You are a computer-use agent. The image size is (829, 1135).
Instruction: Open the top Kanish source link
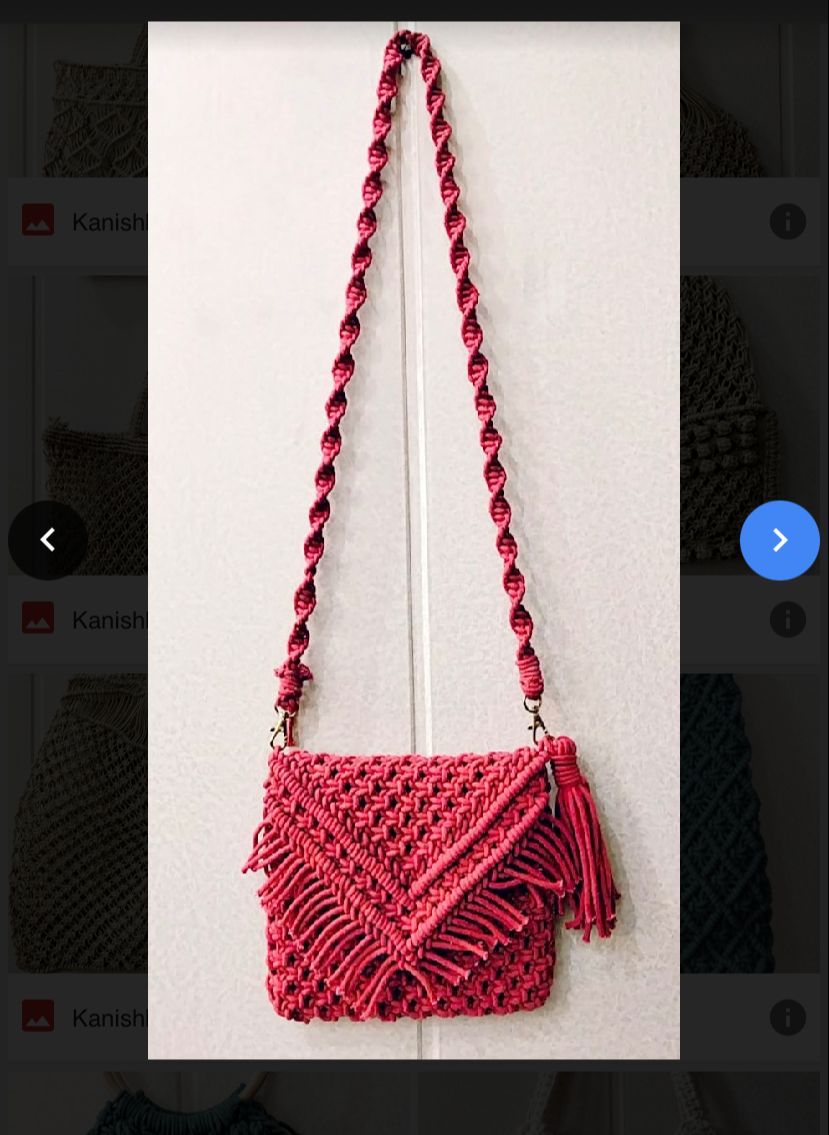(x=108, y=222)
